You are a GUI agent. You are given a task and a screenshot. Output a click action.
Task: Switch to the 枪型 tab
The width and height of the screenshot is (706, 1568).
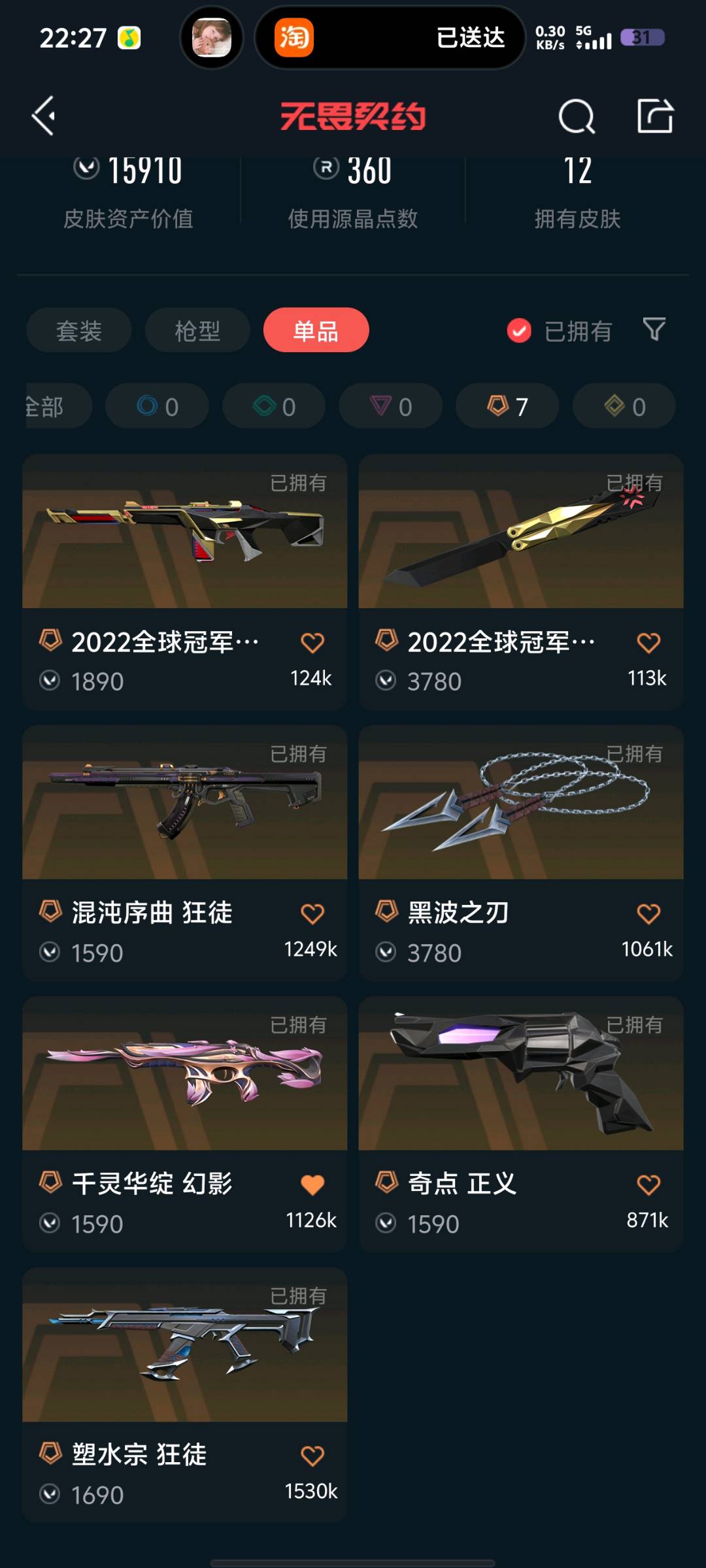(197, 331)
